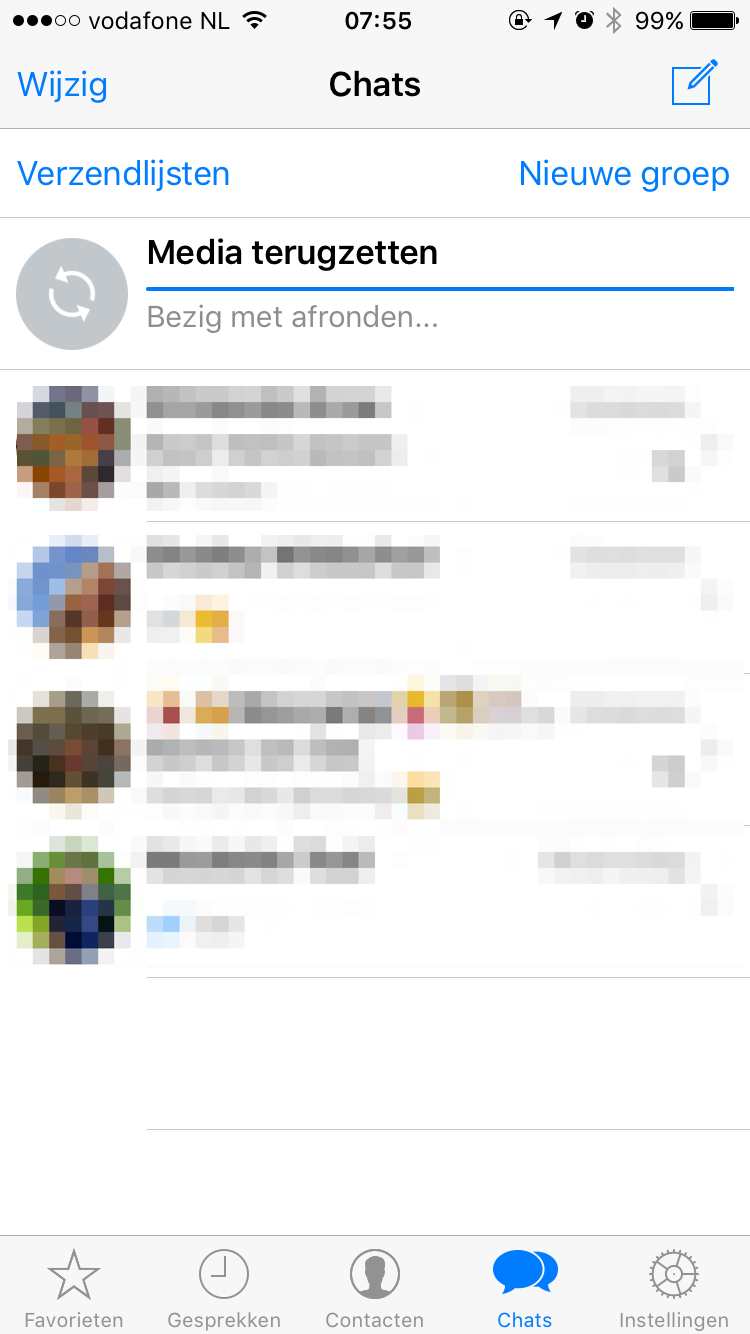The width and height of the screenshot is (750, 1334).
Task: Tap Wijzig to edit the chat list
Action: (x=62, y=86)
